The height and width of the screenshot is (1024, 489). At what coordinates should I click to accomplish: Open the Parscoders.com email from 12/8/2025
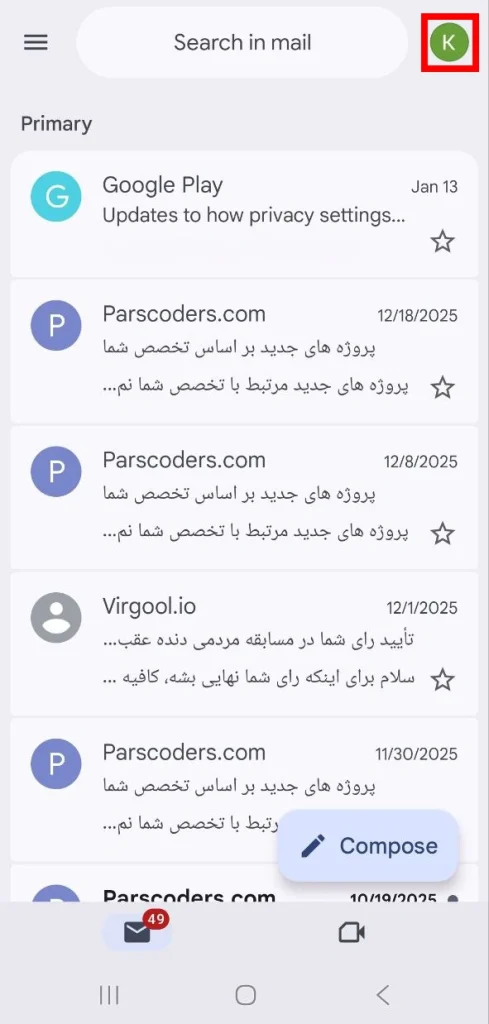pyautogui.click(x=244, y=498)
